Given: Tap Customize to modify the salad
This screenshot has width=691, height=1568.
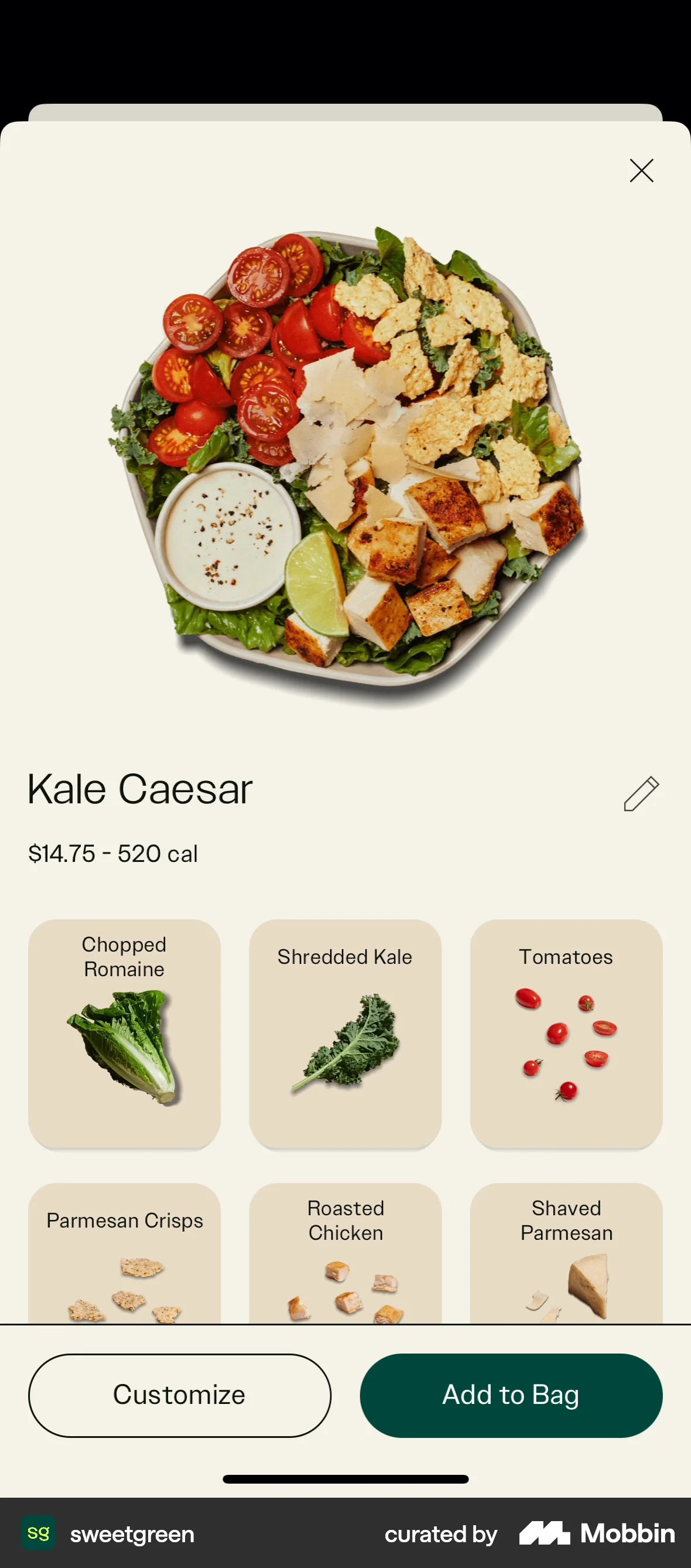Looking at the screenshot, I should tap(179, 1395).
